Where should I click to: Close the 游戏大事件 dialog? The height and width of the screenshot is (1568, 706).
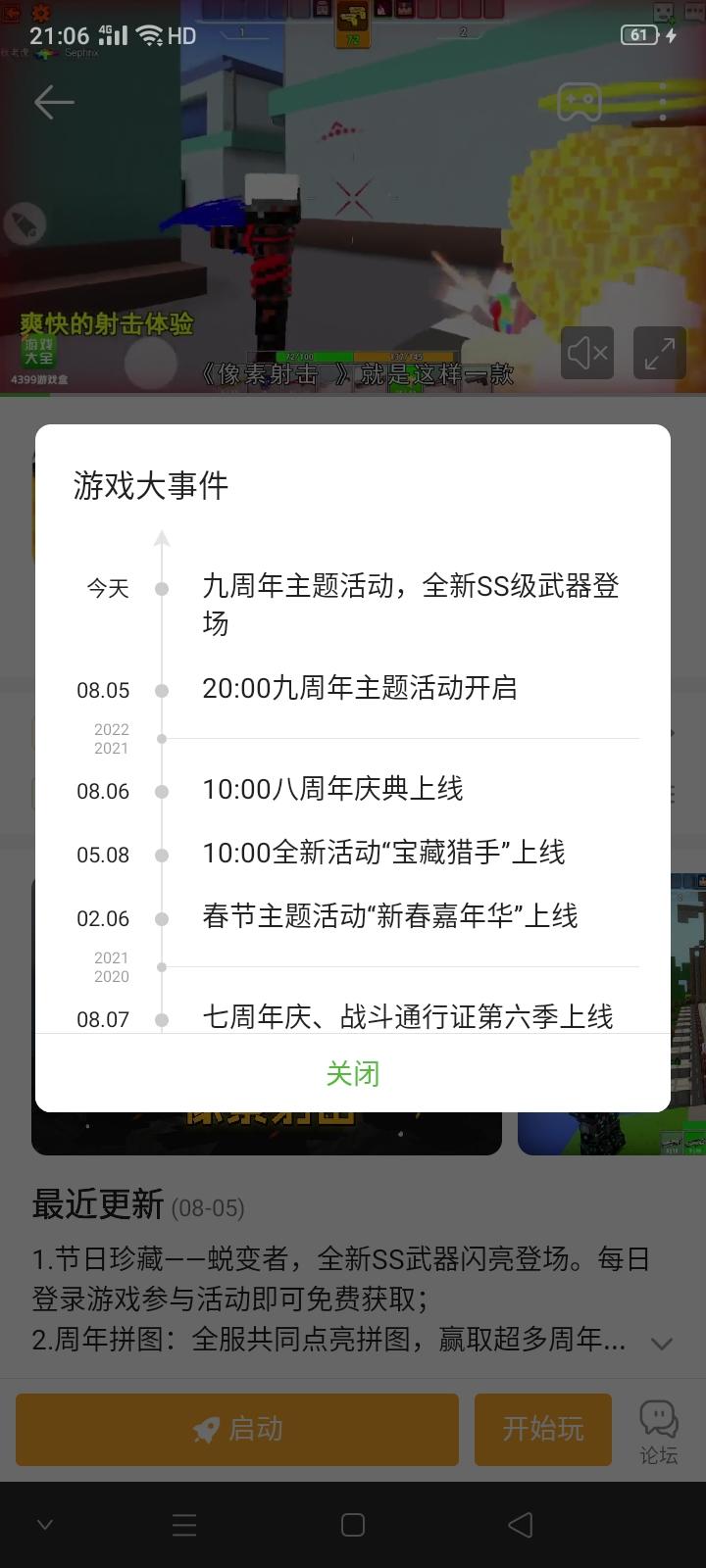click(352, 1074)
